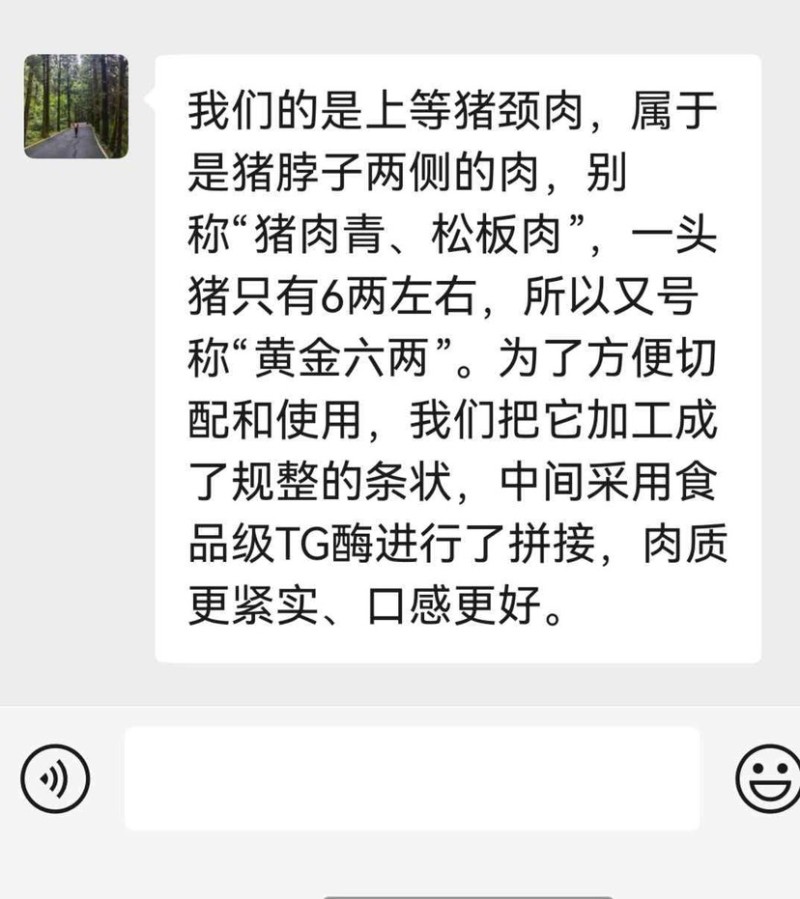The image size is (800, 899).
Task: Focus the message text field
Action: pyautogui.click(x=411, y=778)
